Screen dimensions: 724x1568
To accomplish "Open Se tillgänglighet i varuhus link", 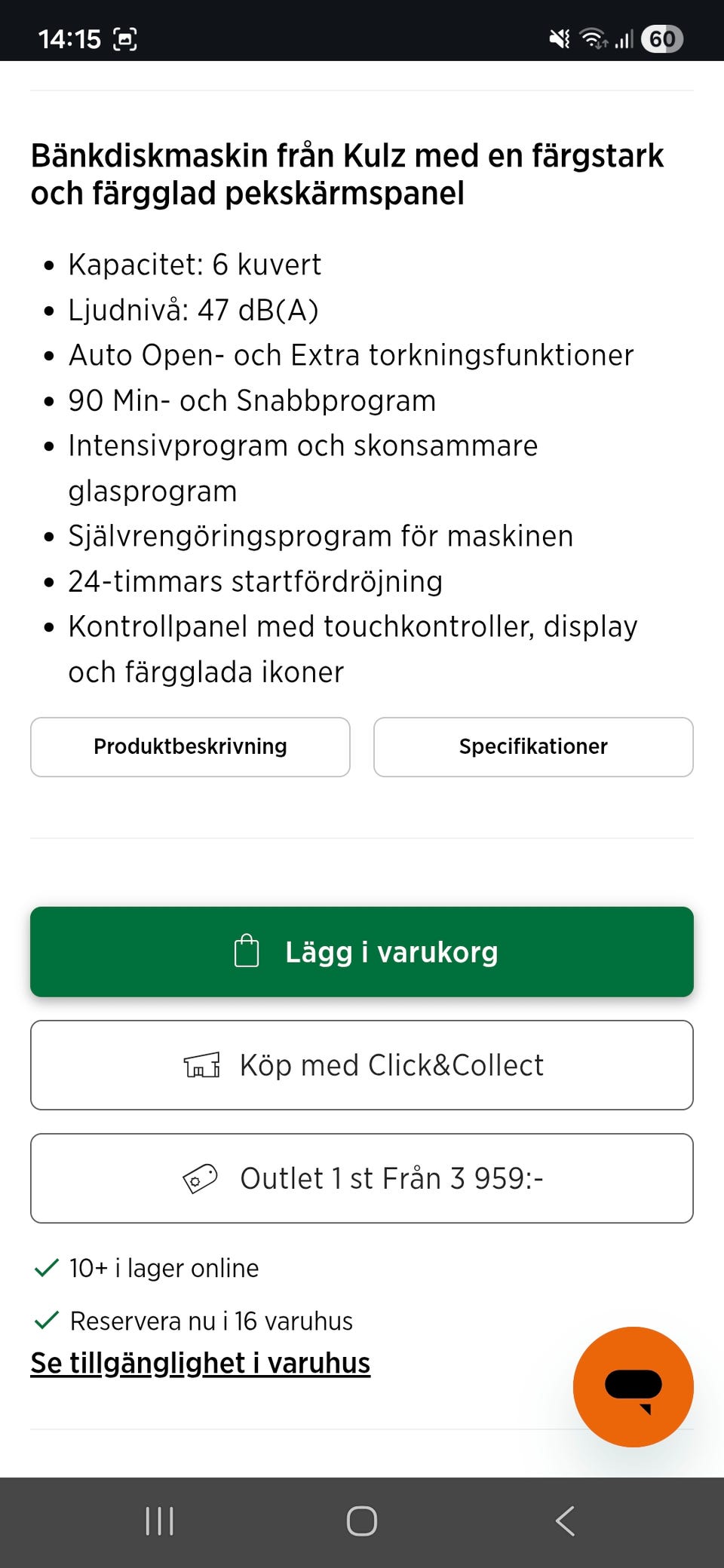I will click(199, 1363).
